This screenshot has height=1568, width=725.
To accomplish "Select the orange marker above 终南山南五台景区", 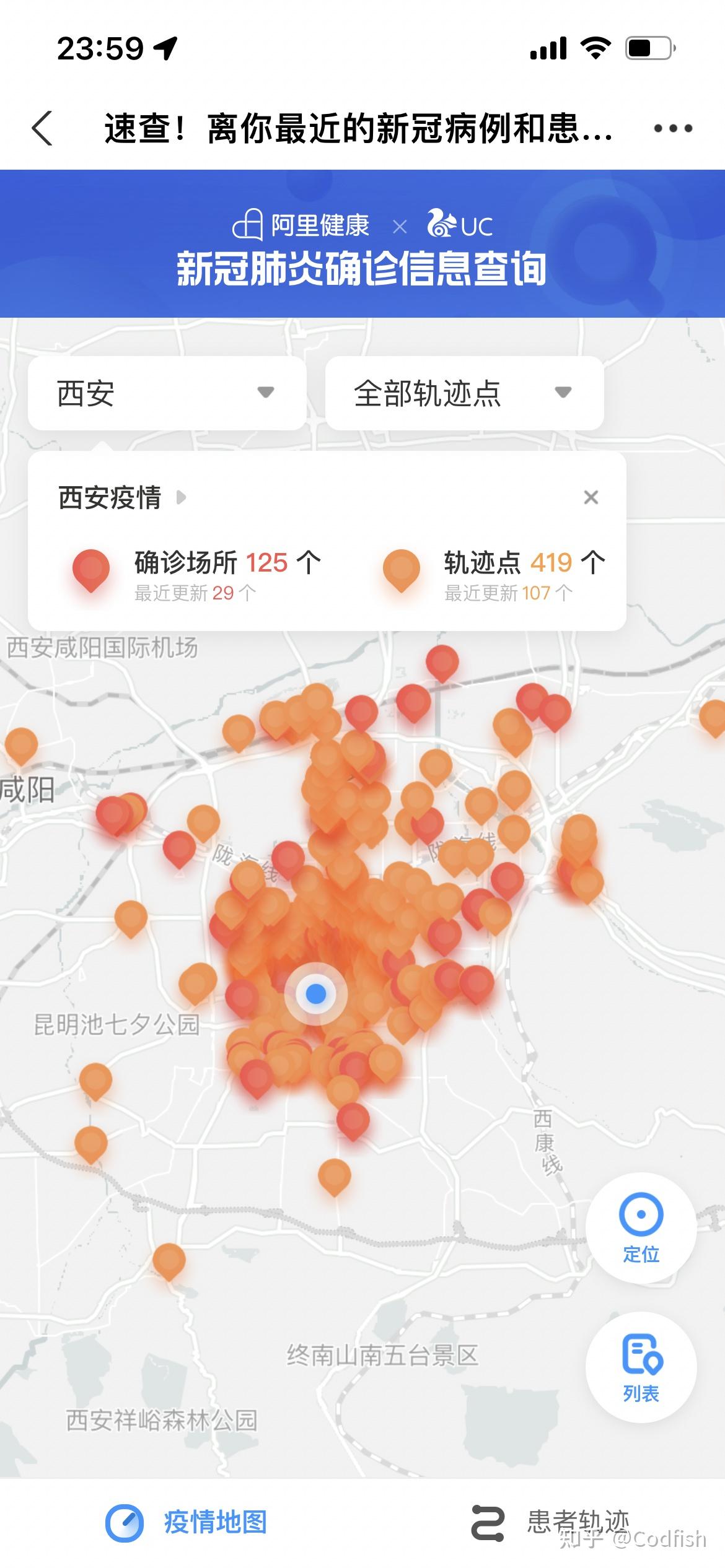I will pyautogui.click(x=335, y=1177).
